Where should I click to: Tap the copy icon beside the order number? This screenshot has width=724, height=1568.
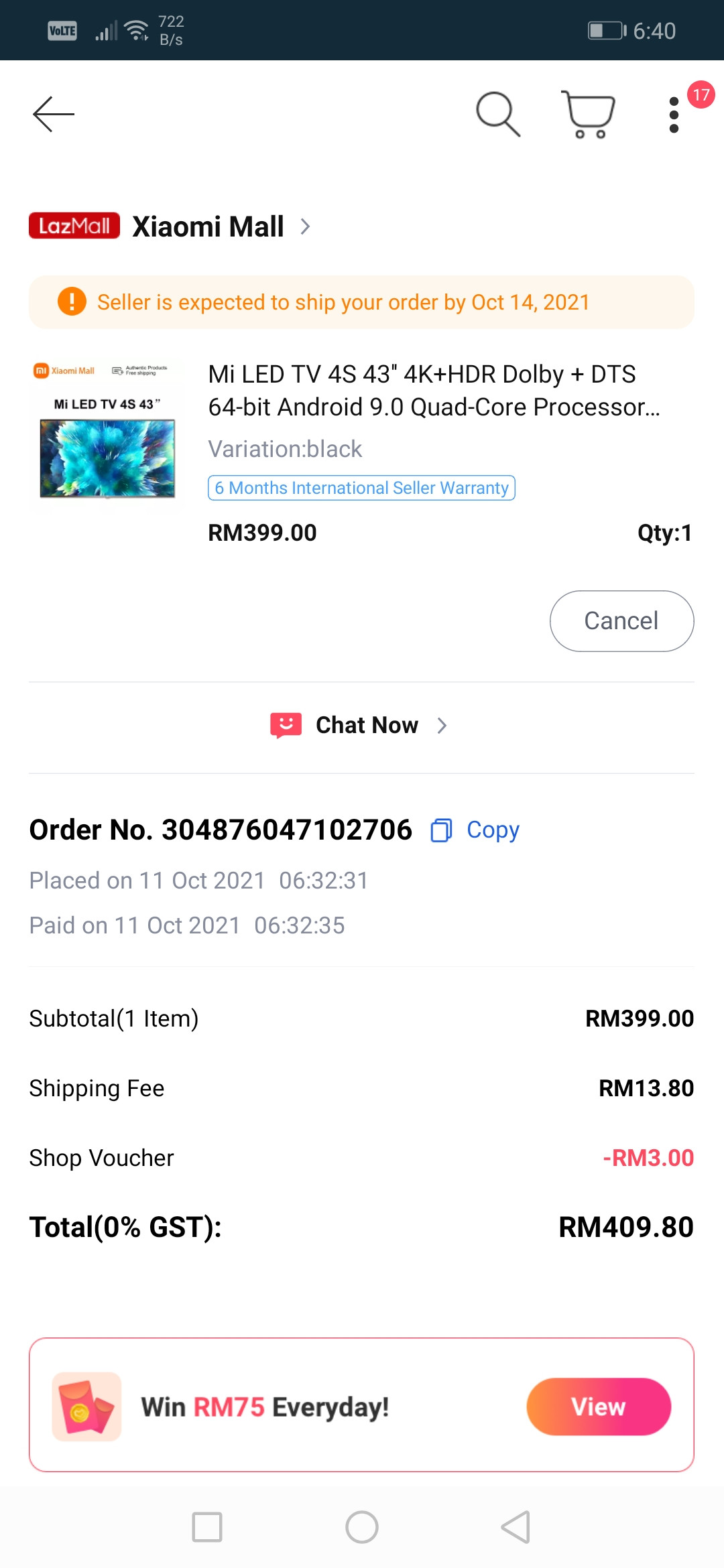point(440,830)
